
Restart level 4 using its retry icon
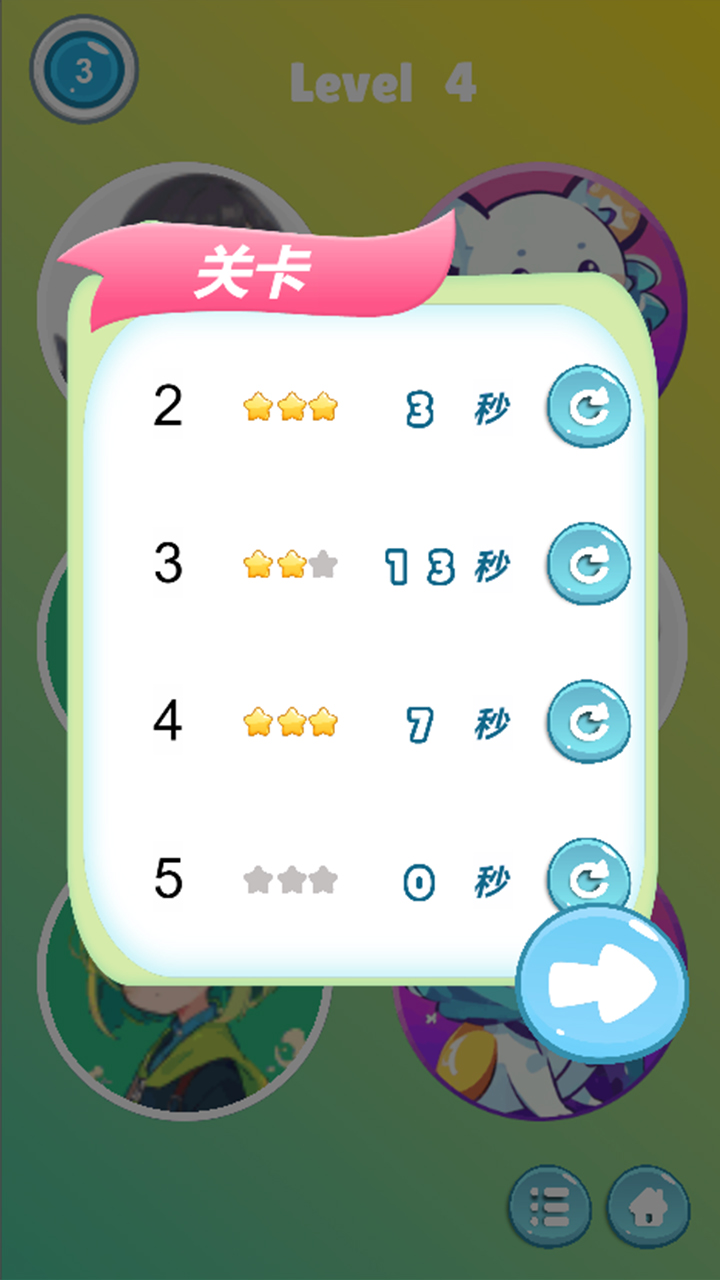589,721
